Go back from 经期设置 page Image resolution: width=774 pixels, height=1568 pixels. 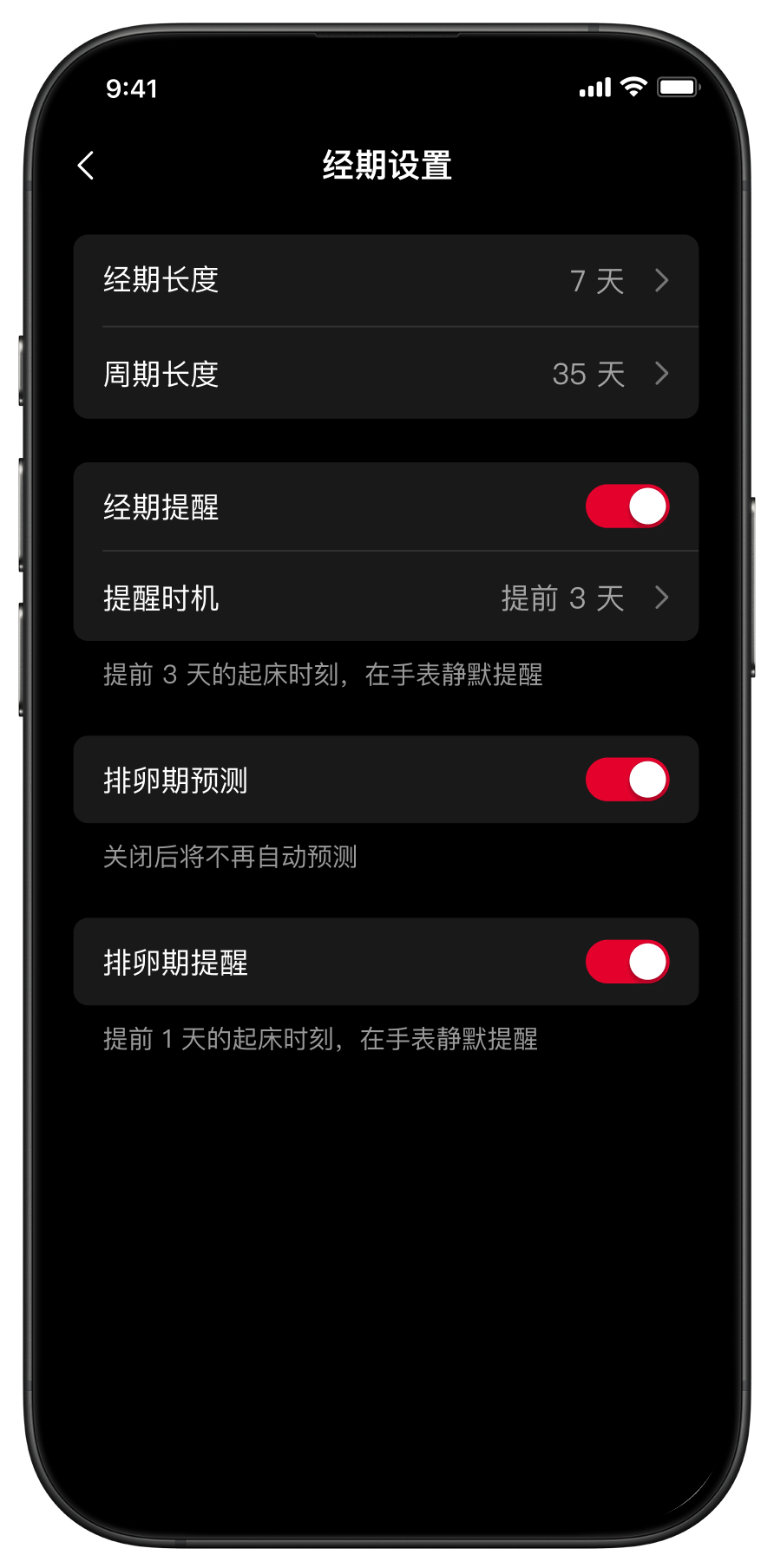point(86,166)
